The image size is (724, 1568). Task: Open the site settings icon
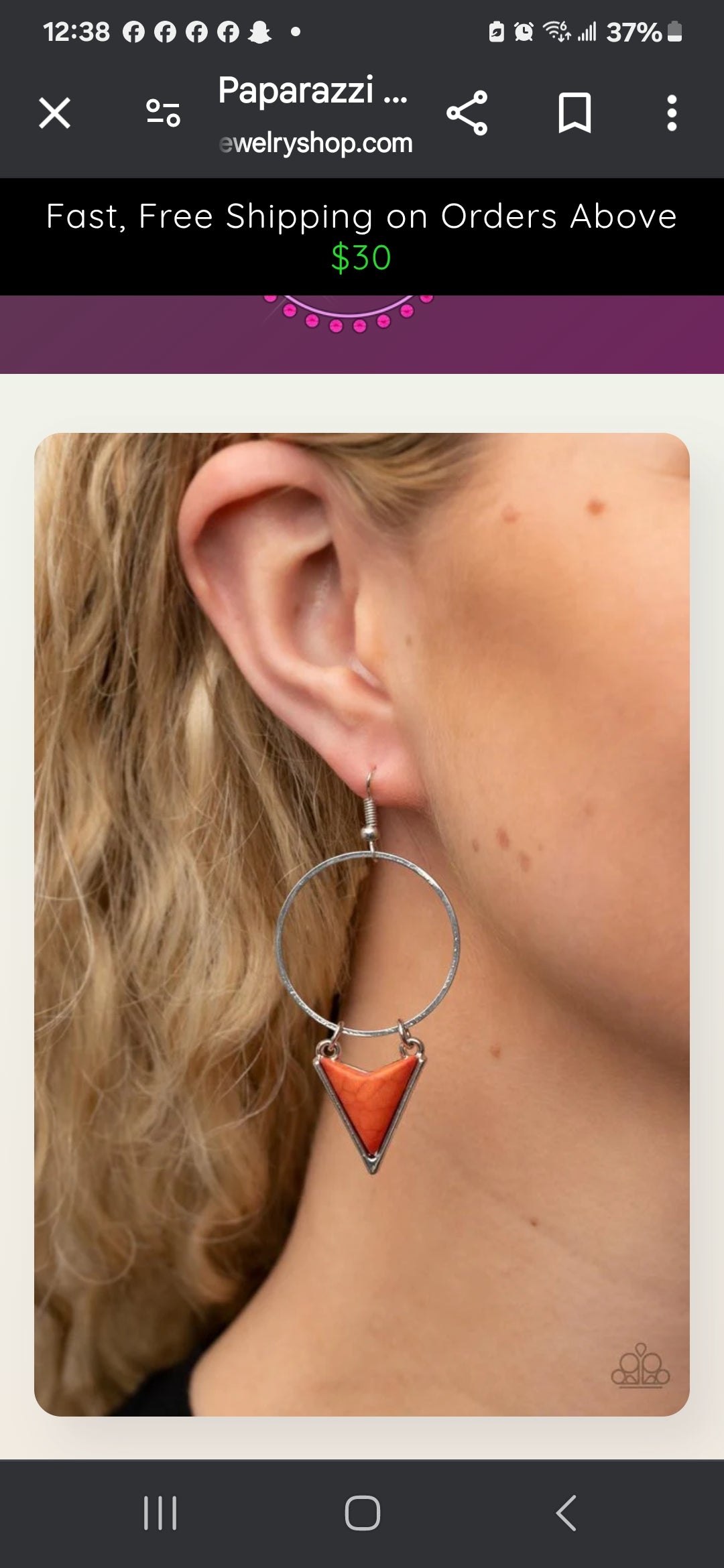[x=163, y=113]
